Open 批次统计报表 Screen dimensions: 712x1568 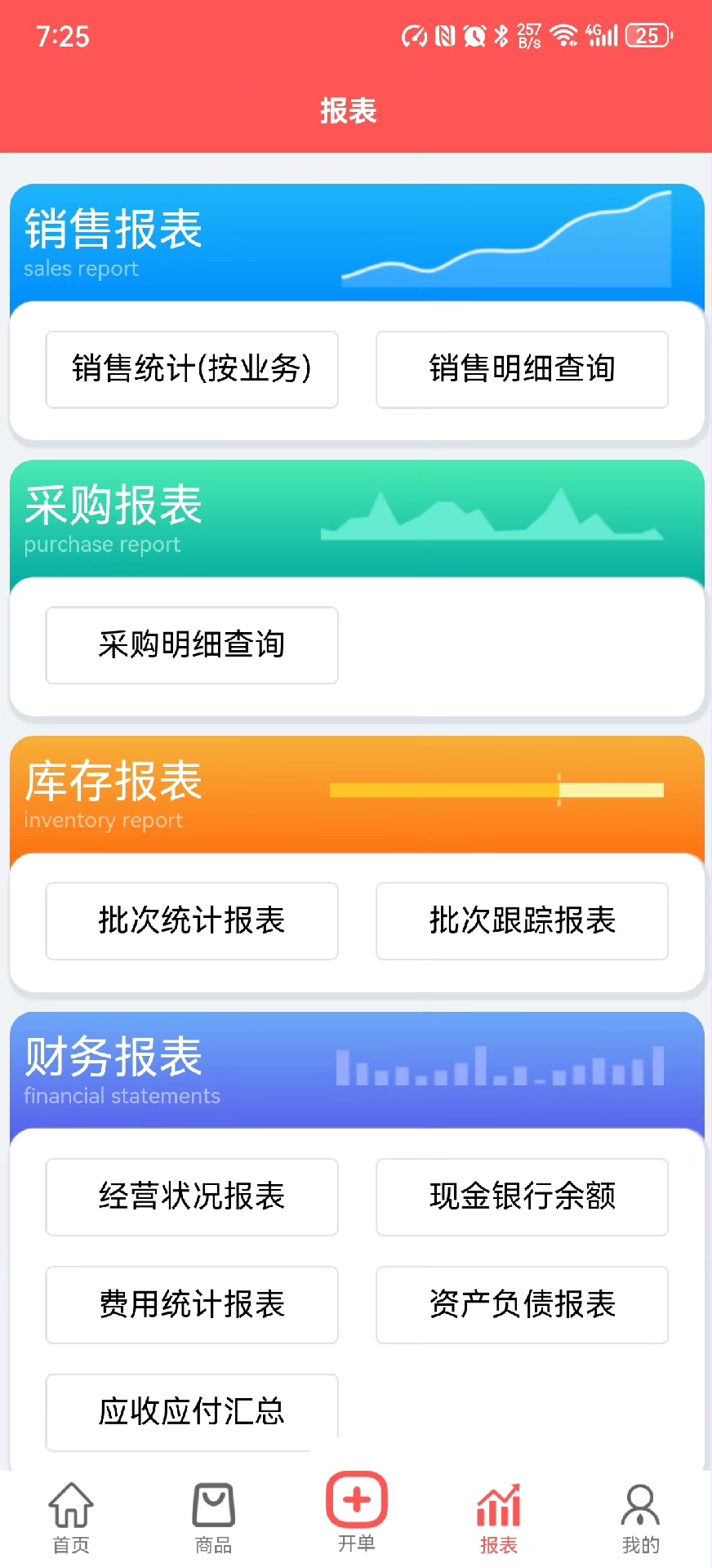[x=192, y=921]
